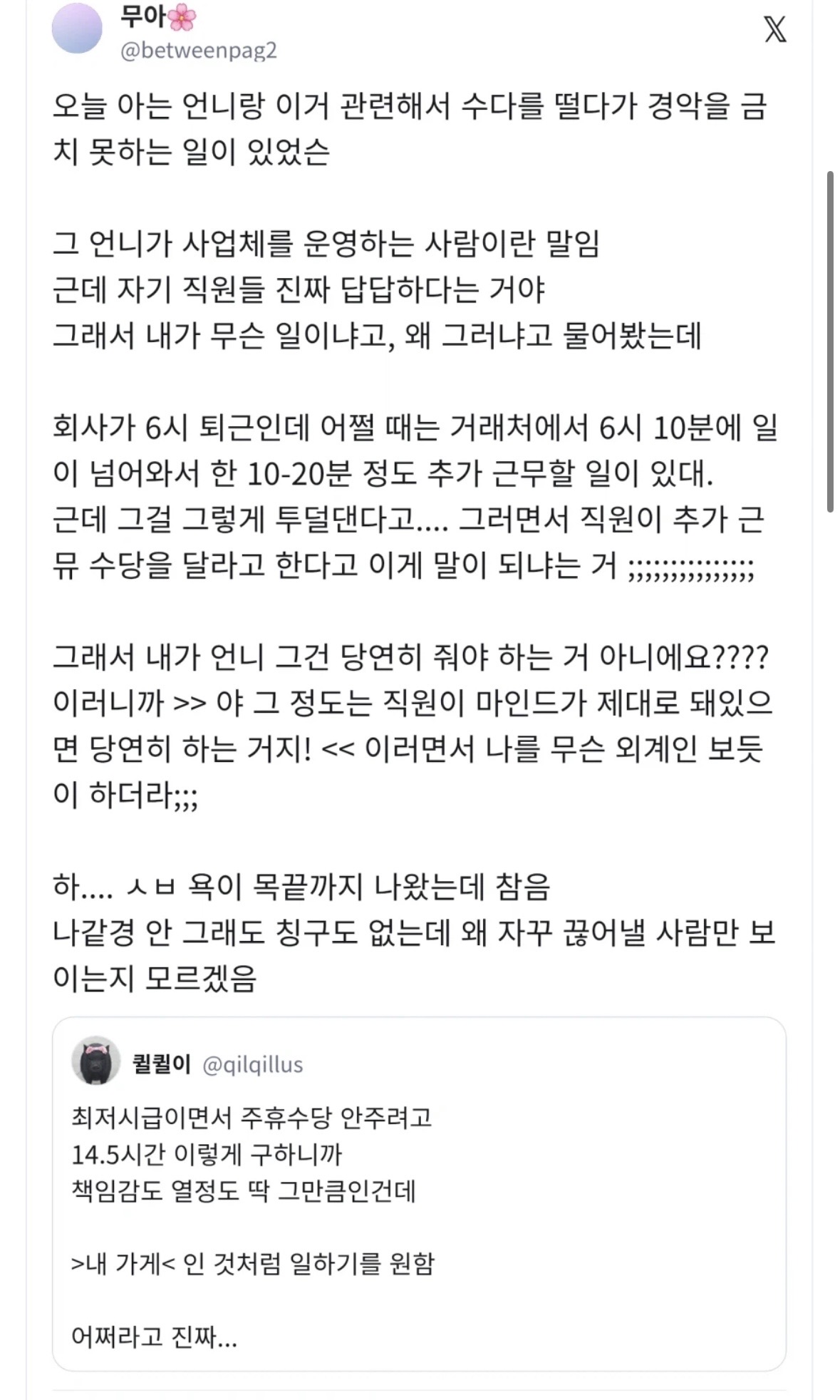Visit the @betweenpag2 profile handle

click(x=199, y=51)
